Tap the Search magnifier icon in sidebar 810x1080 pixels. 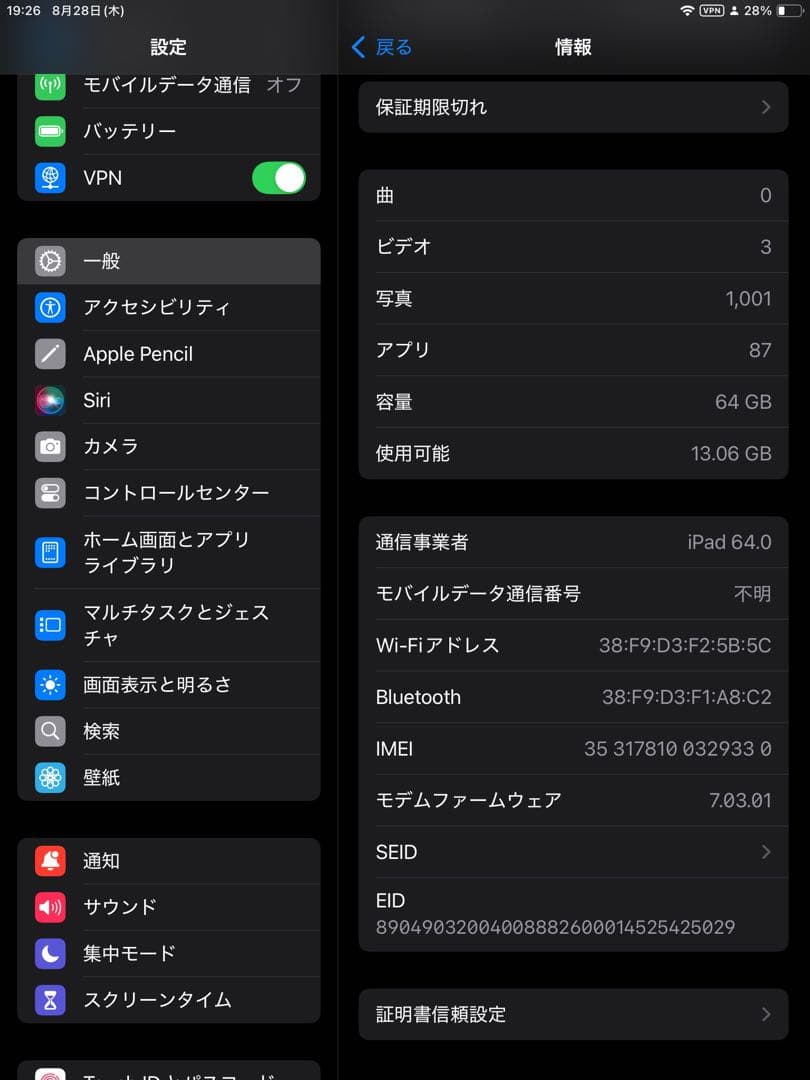click(x=50, y=731)
